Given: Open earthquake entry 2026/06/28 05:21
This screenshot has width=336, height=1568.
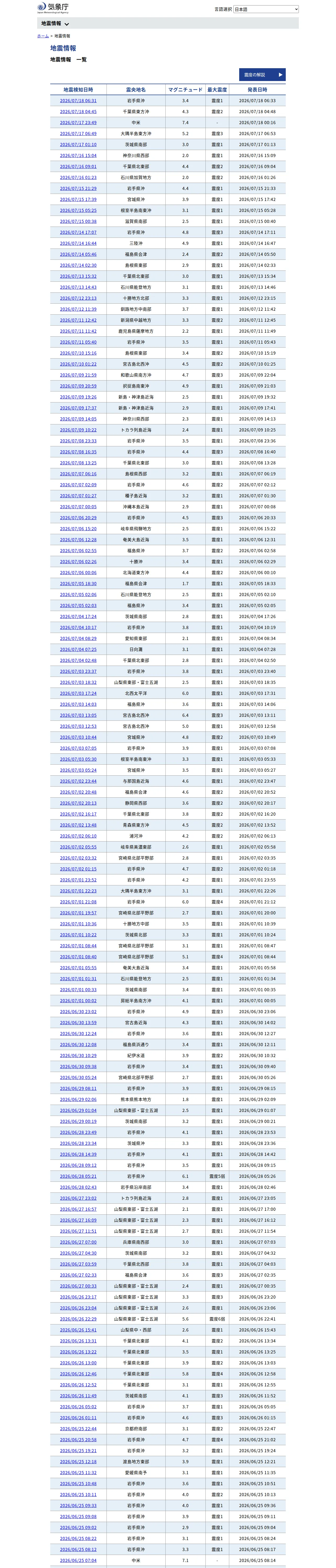Looking at the screenshot, I should coord(78,1176).
